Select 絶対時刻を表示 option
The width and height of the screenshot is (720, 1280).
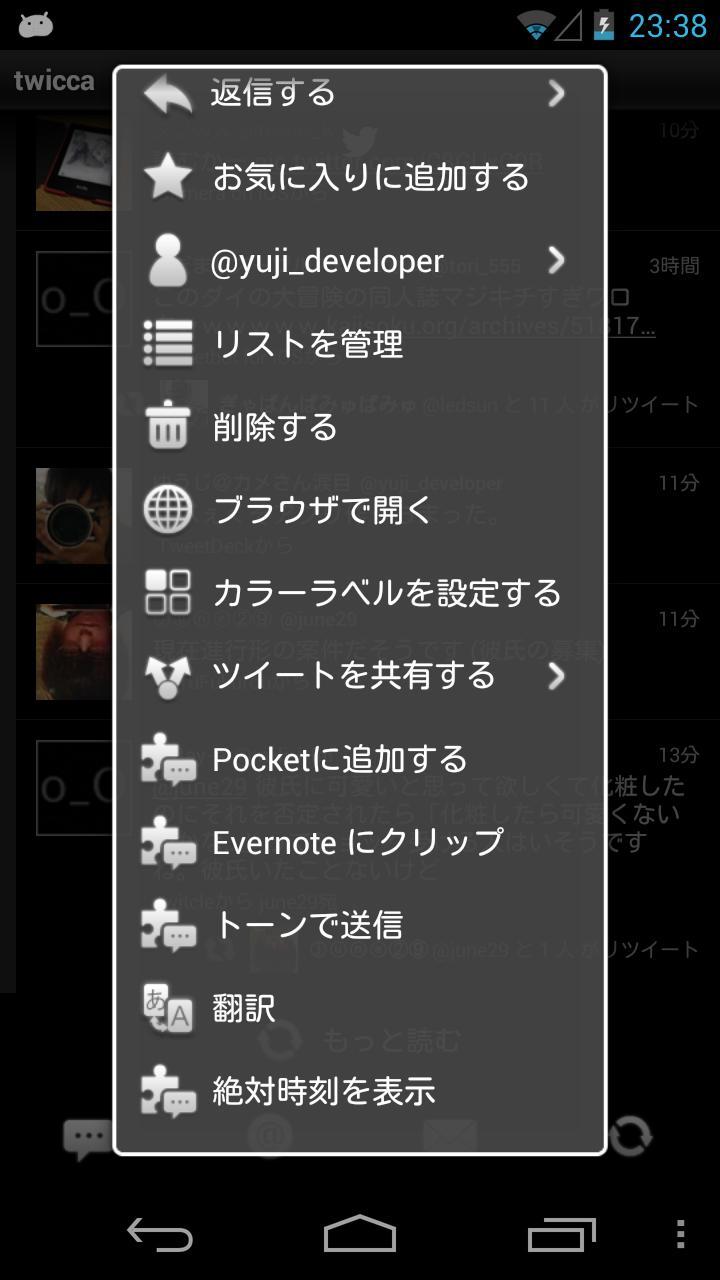(x=360, y=1091)
